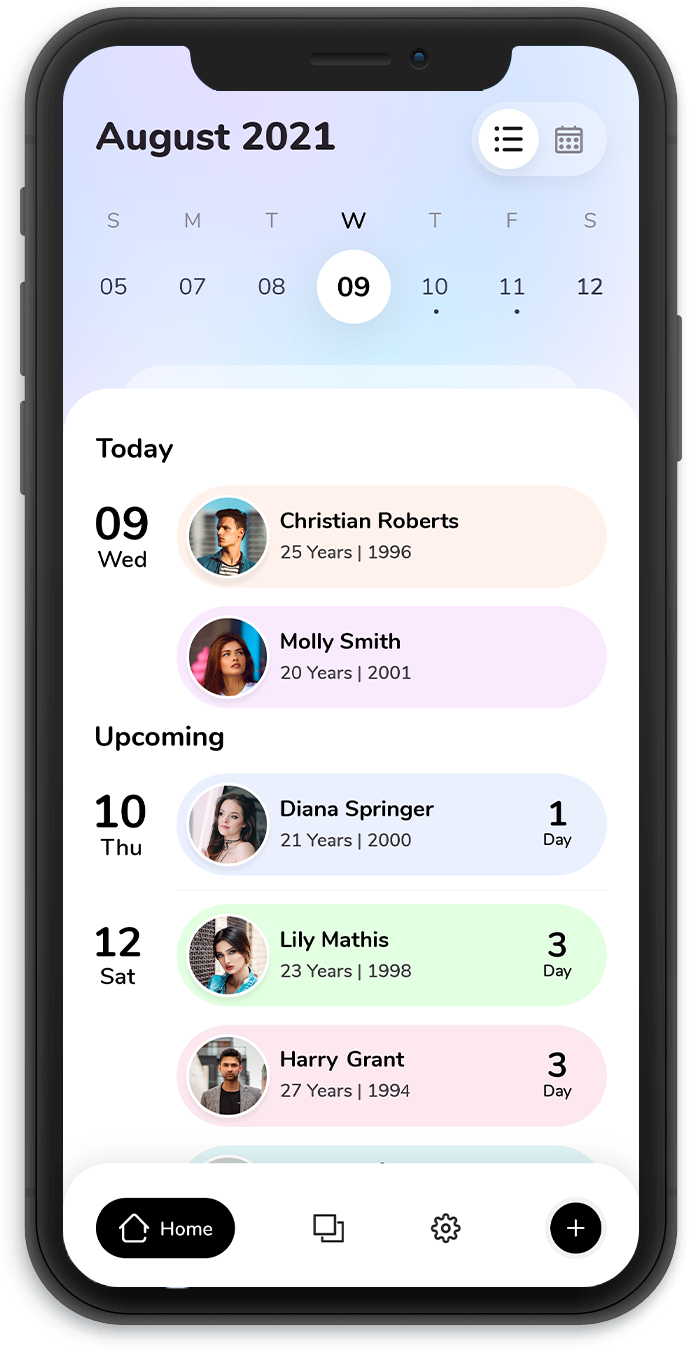This screenshot has width=689, height=1352.
Task: Select date 07 in the week strip
Action: tap(192, 287)
